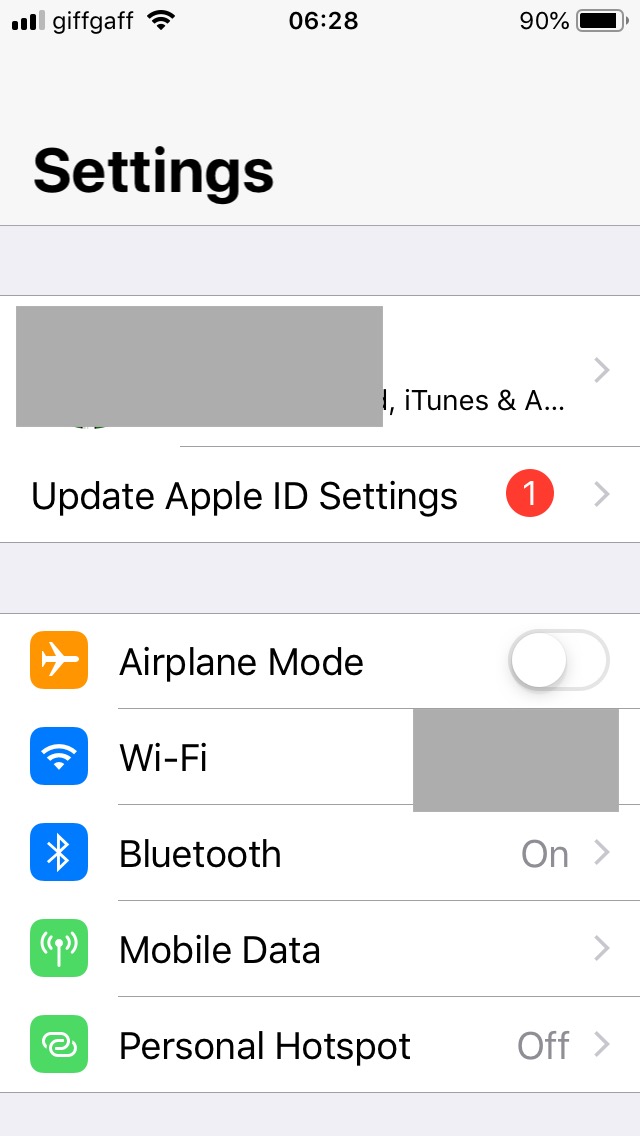Toggle Airplane Mode switch

558,661
